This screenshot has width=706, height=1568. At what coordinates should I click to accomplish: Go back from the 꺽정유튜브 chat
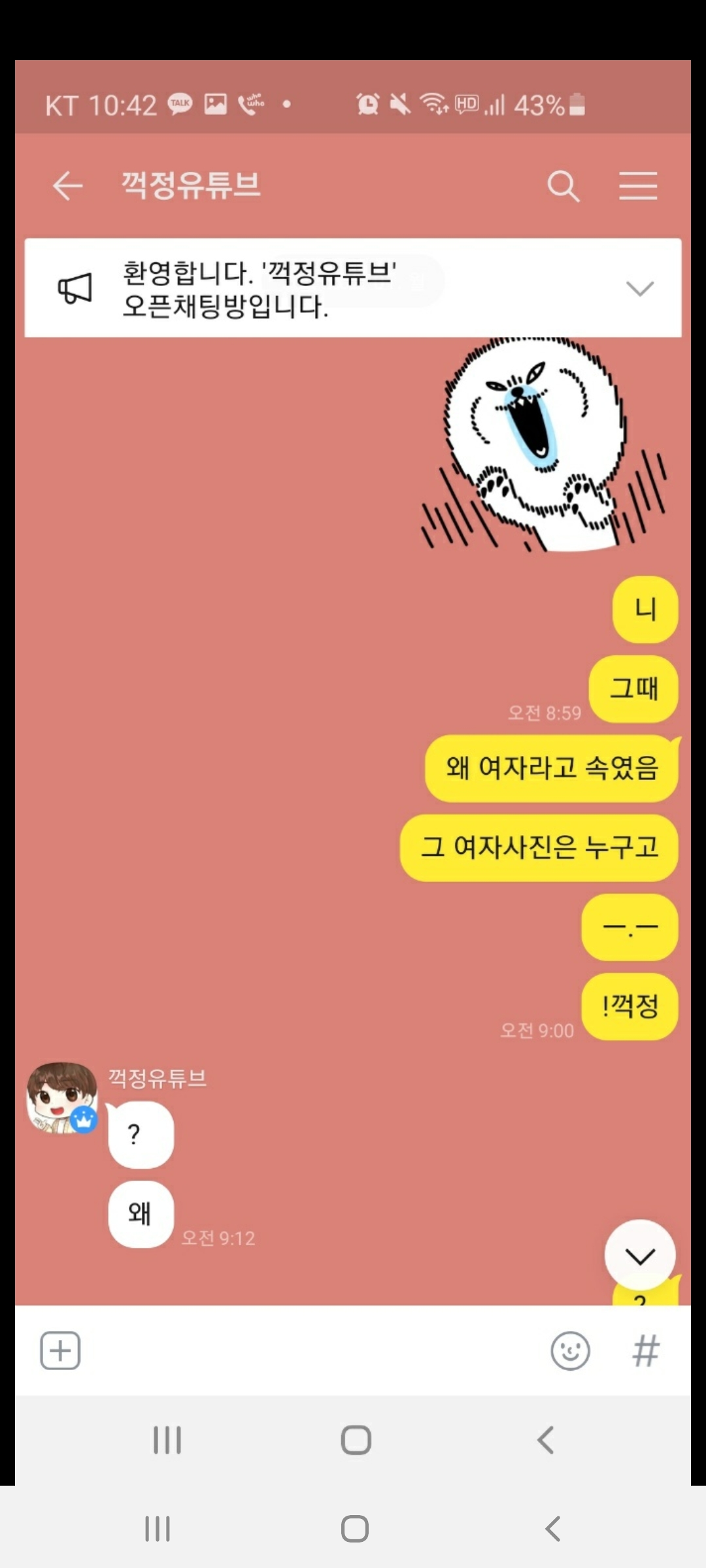tap(67, 186)
